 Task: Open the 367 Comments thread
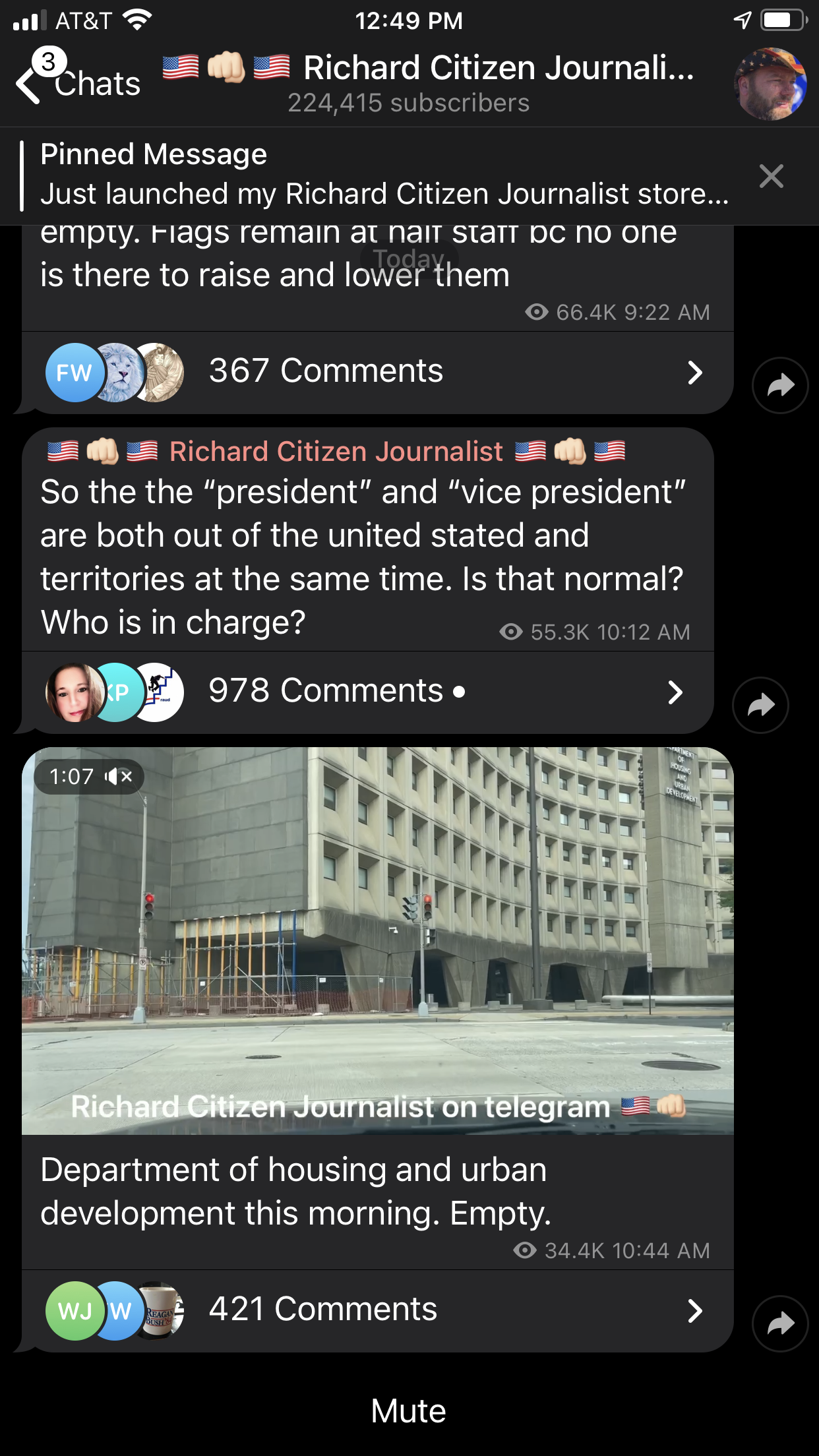(x=377, y=372)
